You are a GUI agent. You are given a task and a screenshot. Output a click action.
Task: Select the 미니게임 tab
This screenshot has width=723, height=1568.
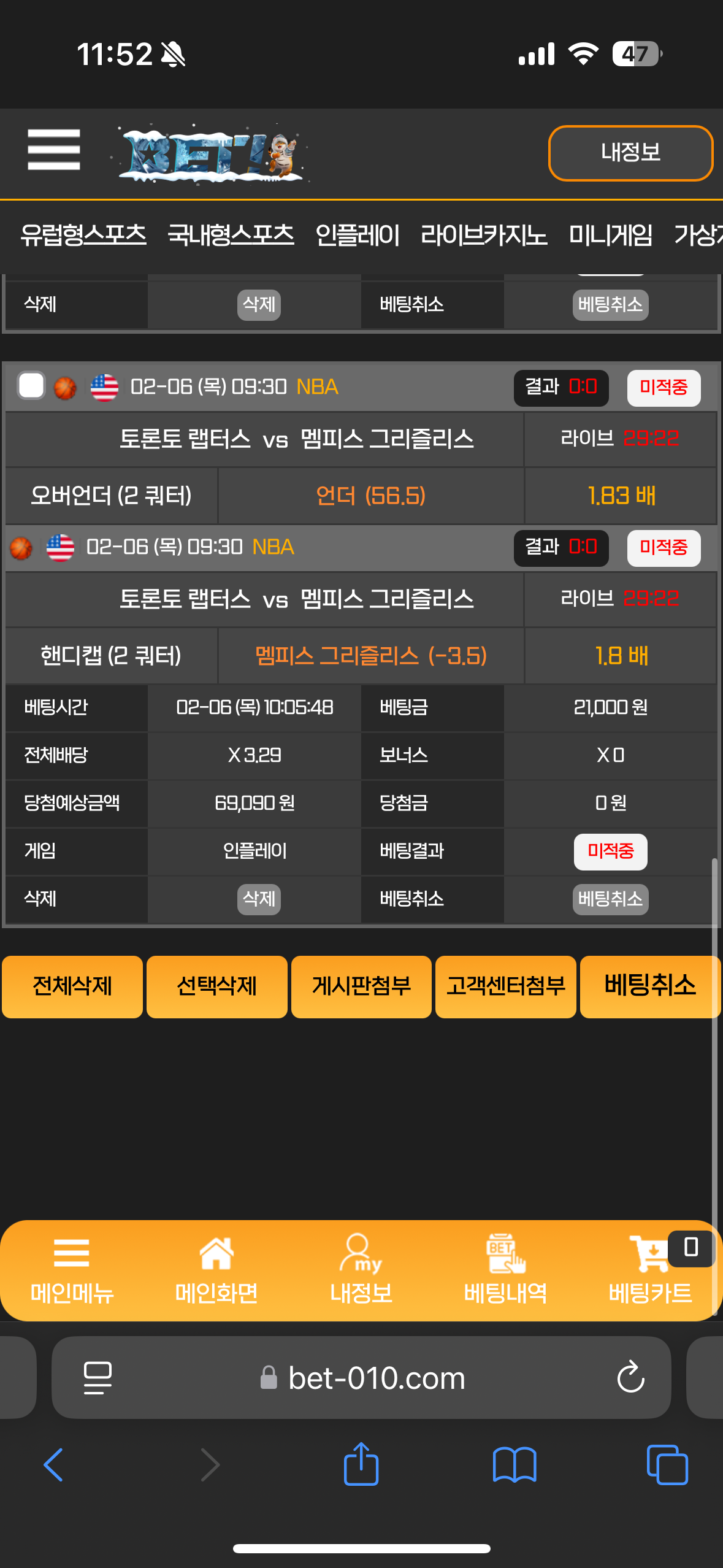coord(610,235)
